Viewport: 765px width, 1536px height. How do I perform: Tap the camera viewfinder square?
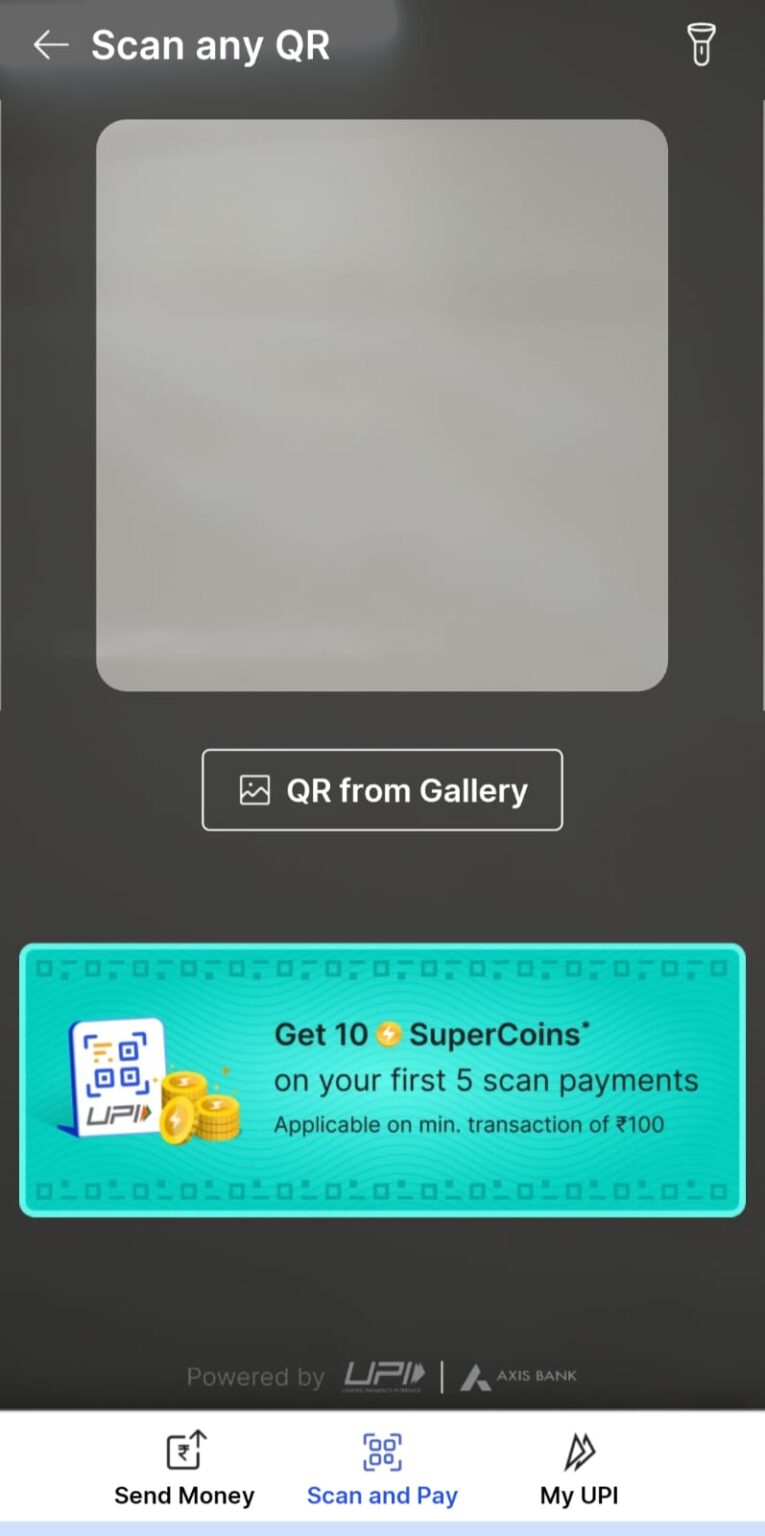[x=381, y=403]
